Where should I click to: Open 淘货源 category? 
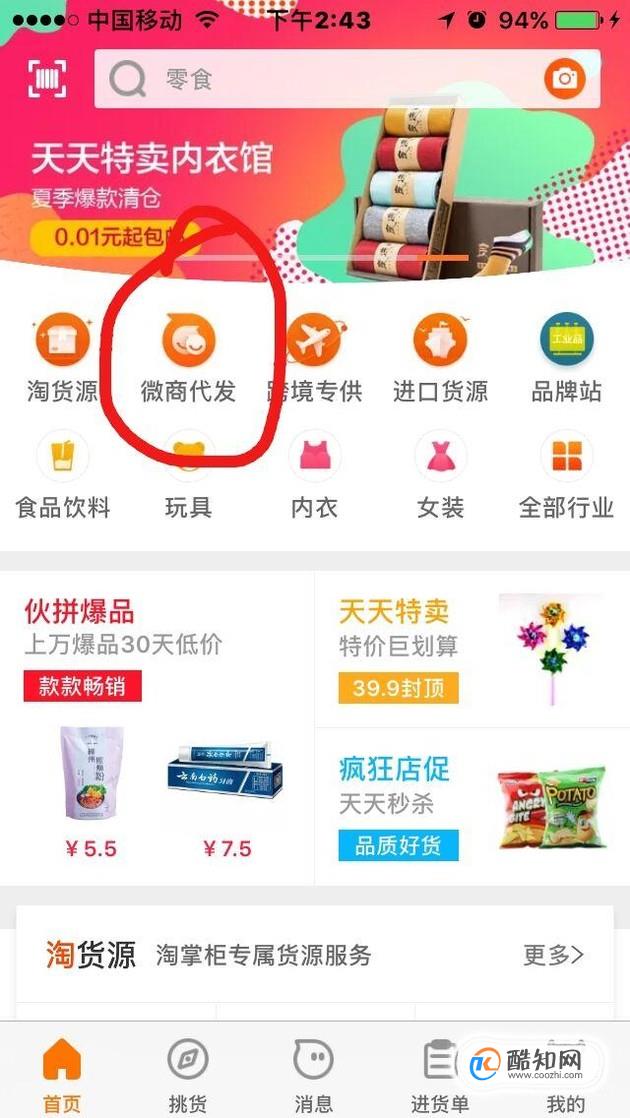62,357
